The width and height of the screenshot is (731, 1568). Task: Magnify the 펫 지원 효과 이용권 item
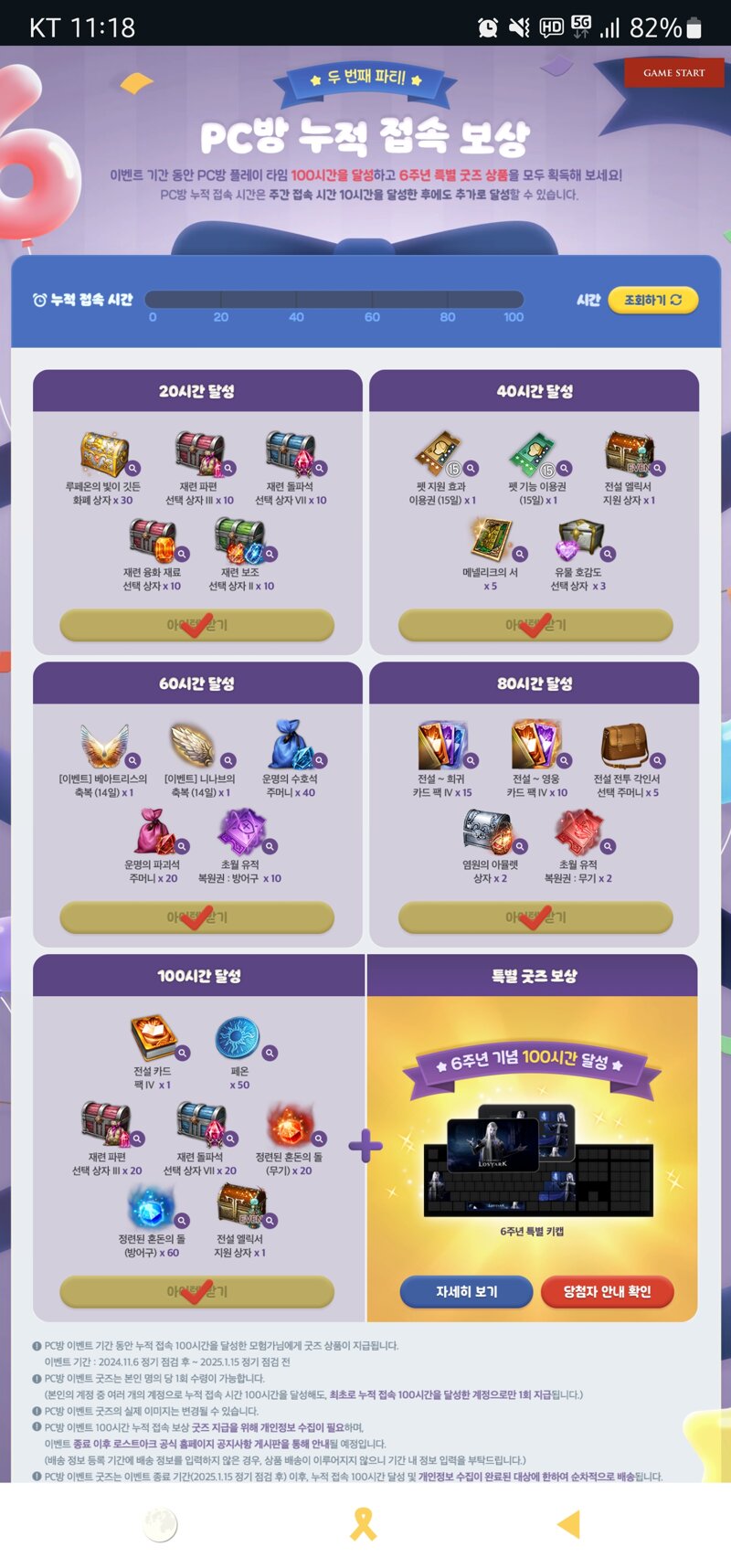(471, 468)
